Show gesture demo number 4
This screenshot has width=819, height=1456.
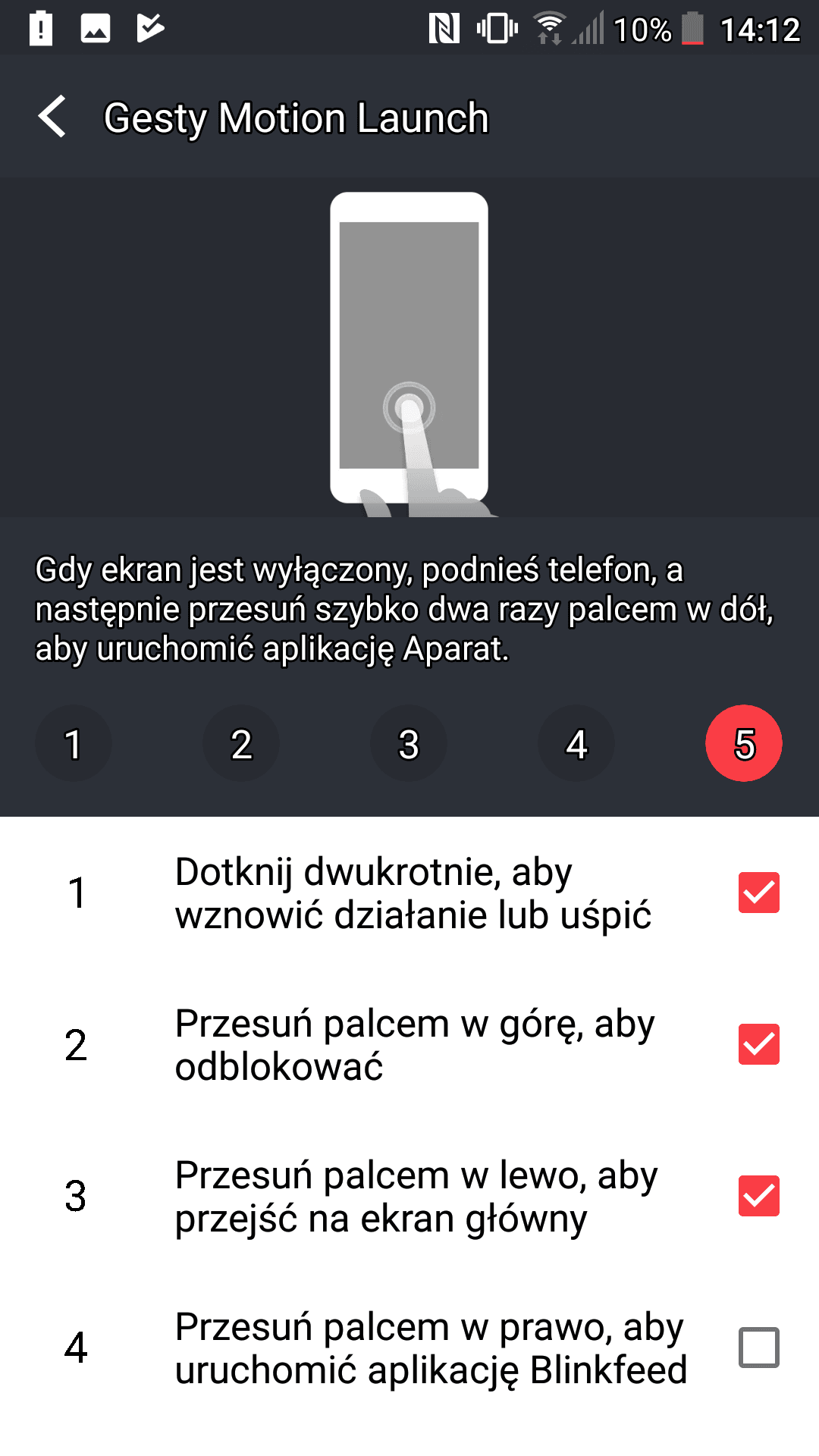click(x=576, y=743)
